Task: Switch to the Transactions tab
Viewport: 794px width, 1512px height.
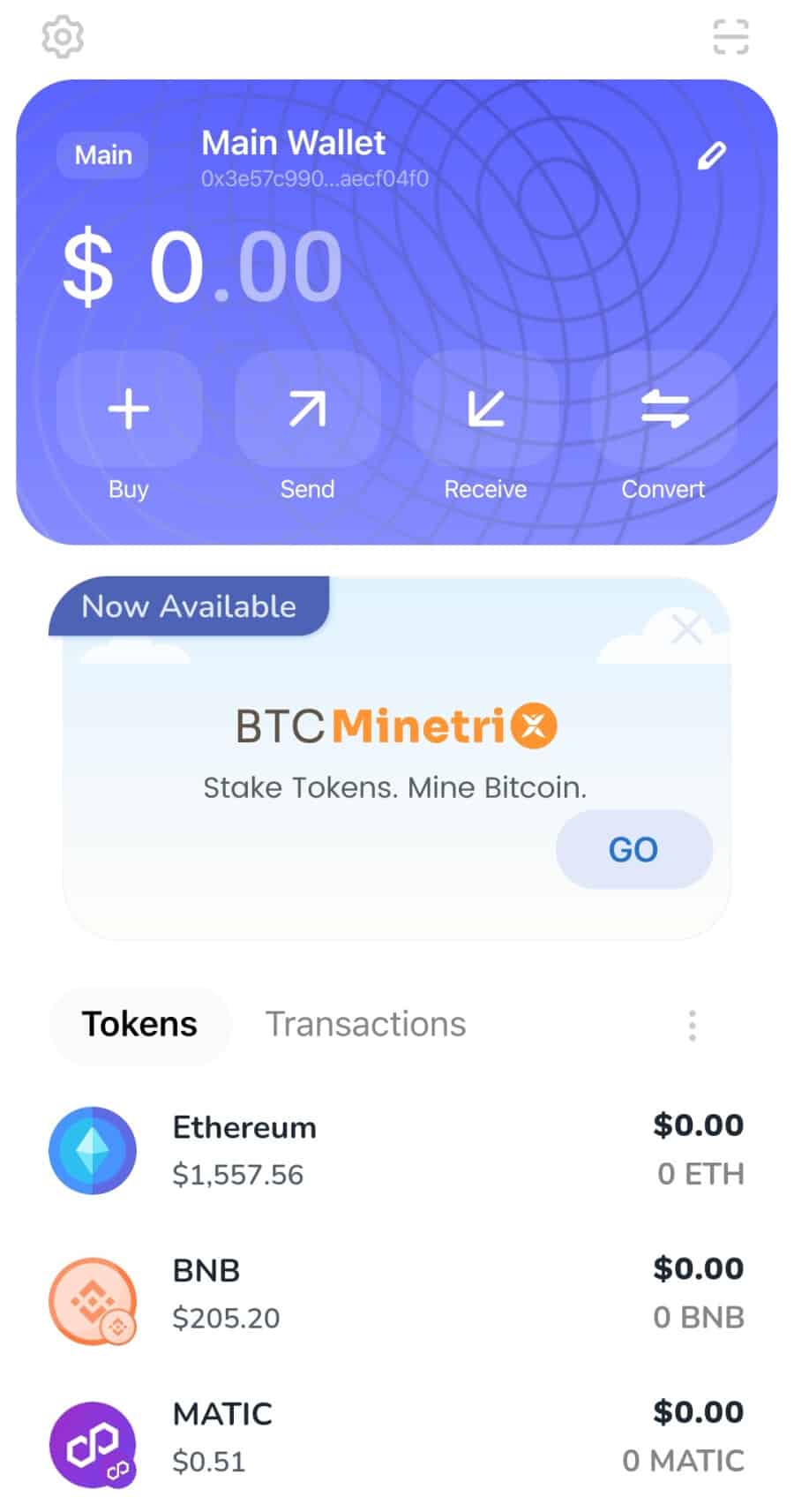Action: pyautogui.click(x=365, y=1025)
